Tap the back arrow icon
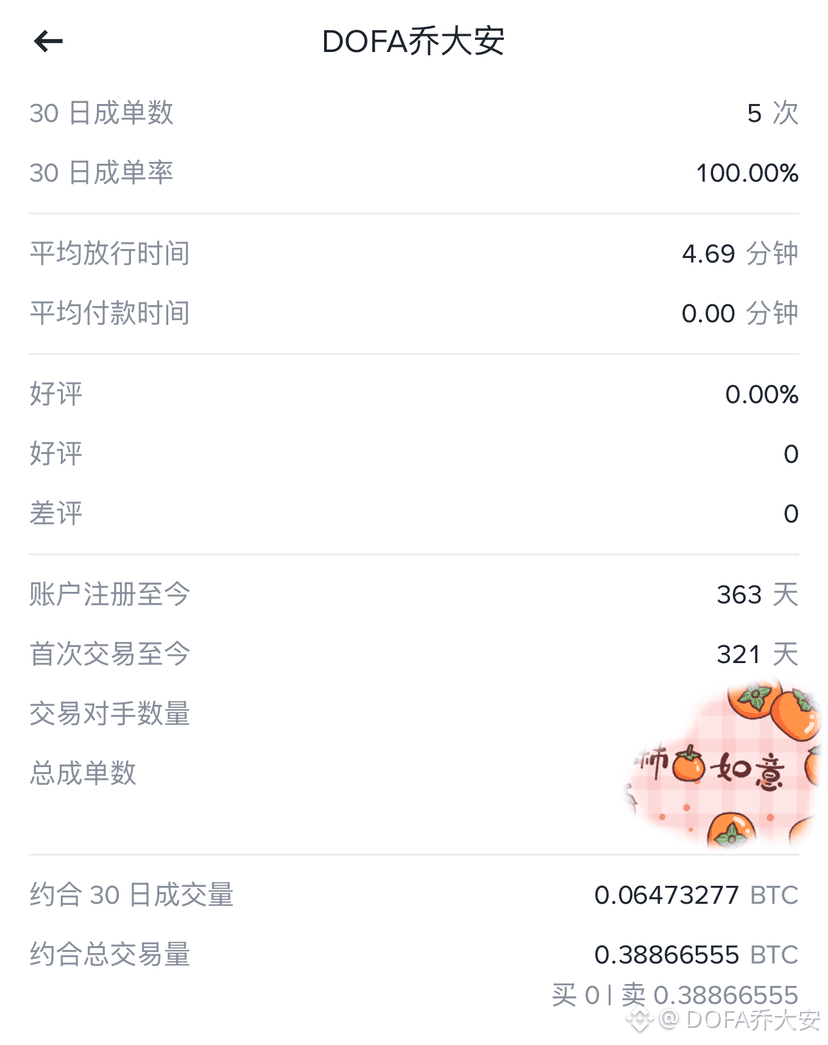Screen dimensions: 828x1045 (x=47, y=41)
